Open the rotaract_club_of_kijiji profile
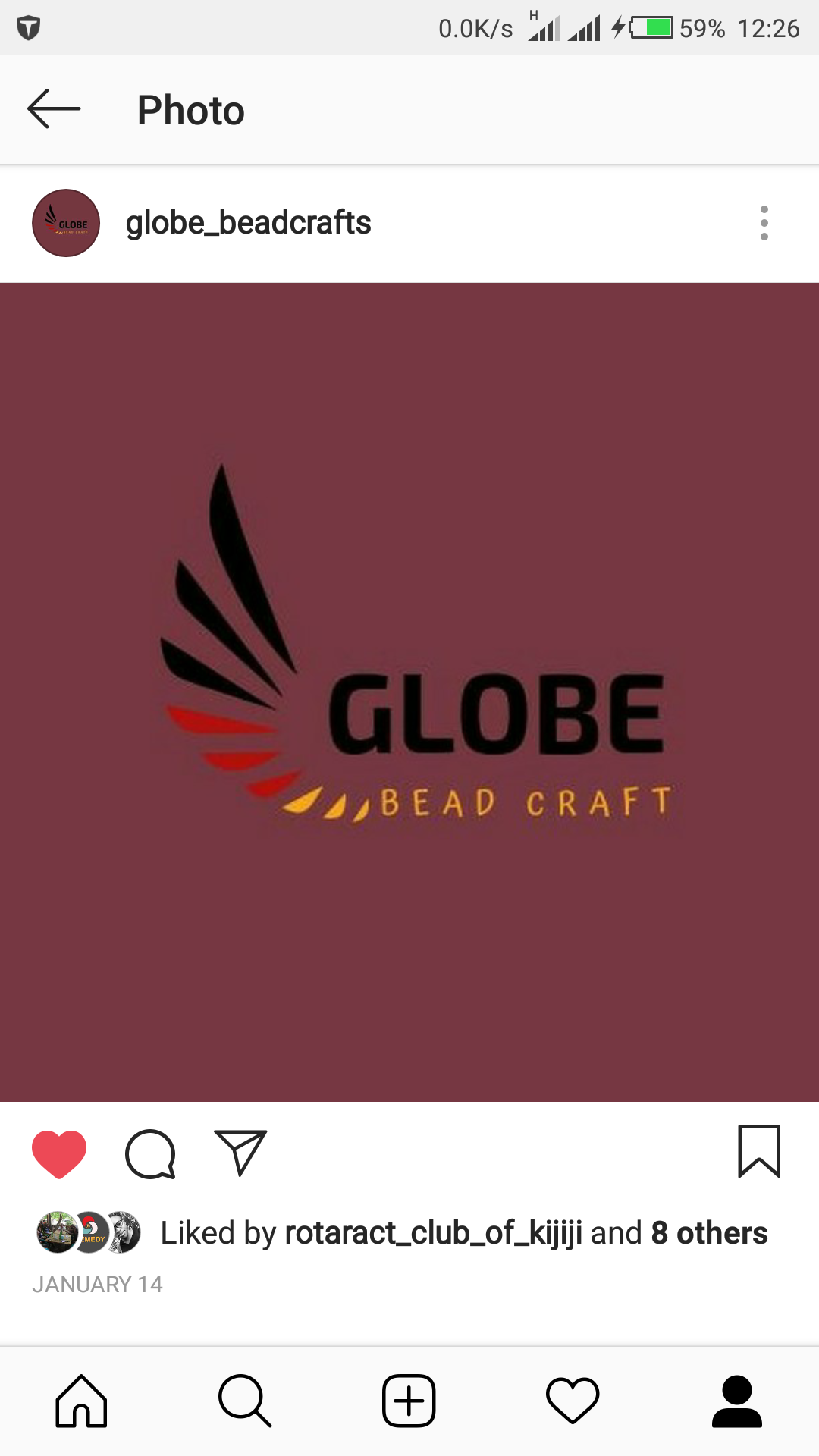Screen dimensions: 819x1456 (433, 1233)
